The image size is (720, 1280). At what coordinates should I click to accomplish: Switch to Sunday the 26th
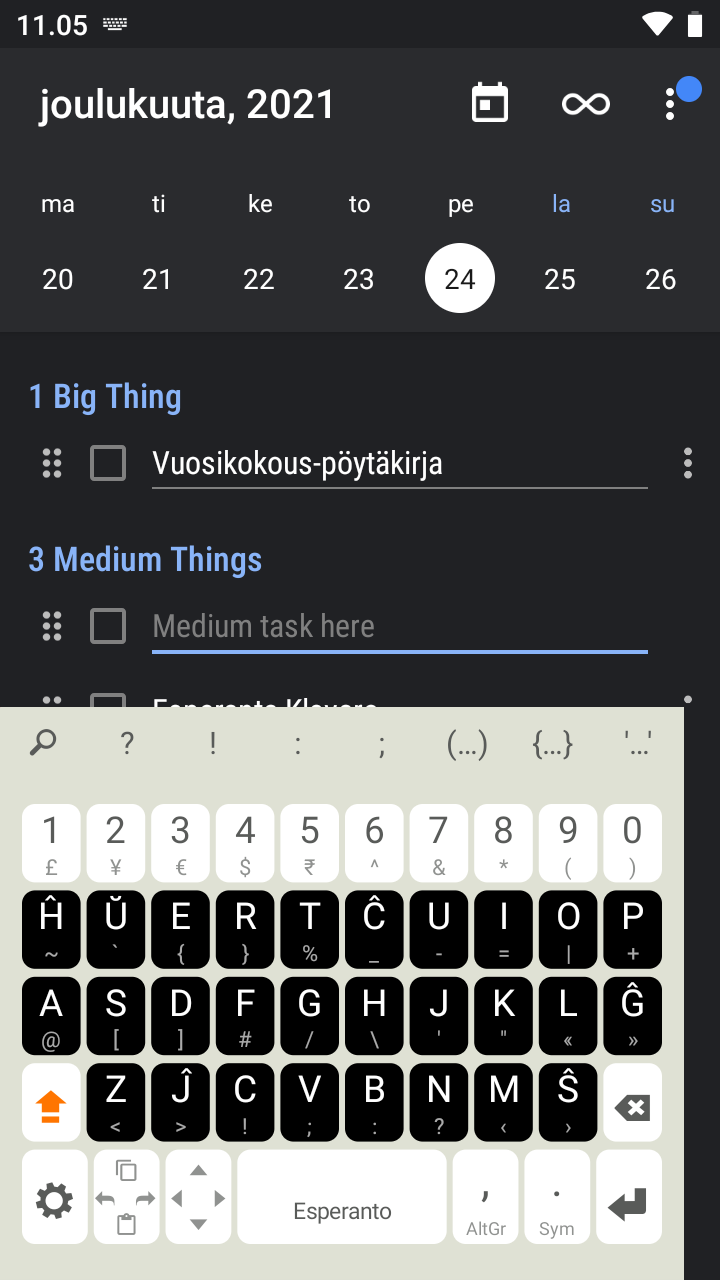(x=661, y=279)
